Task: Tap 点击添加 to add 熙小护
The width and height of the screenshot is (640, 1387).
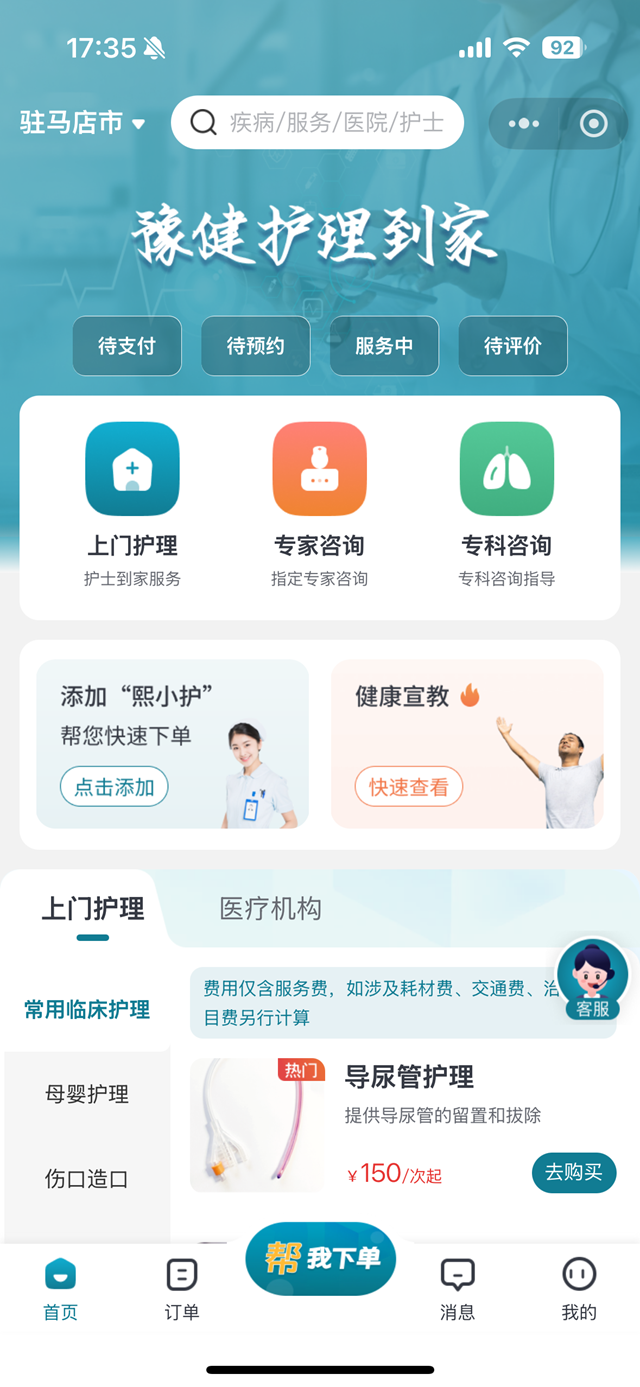Action: point(114,787)
